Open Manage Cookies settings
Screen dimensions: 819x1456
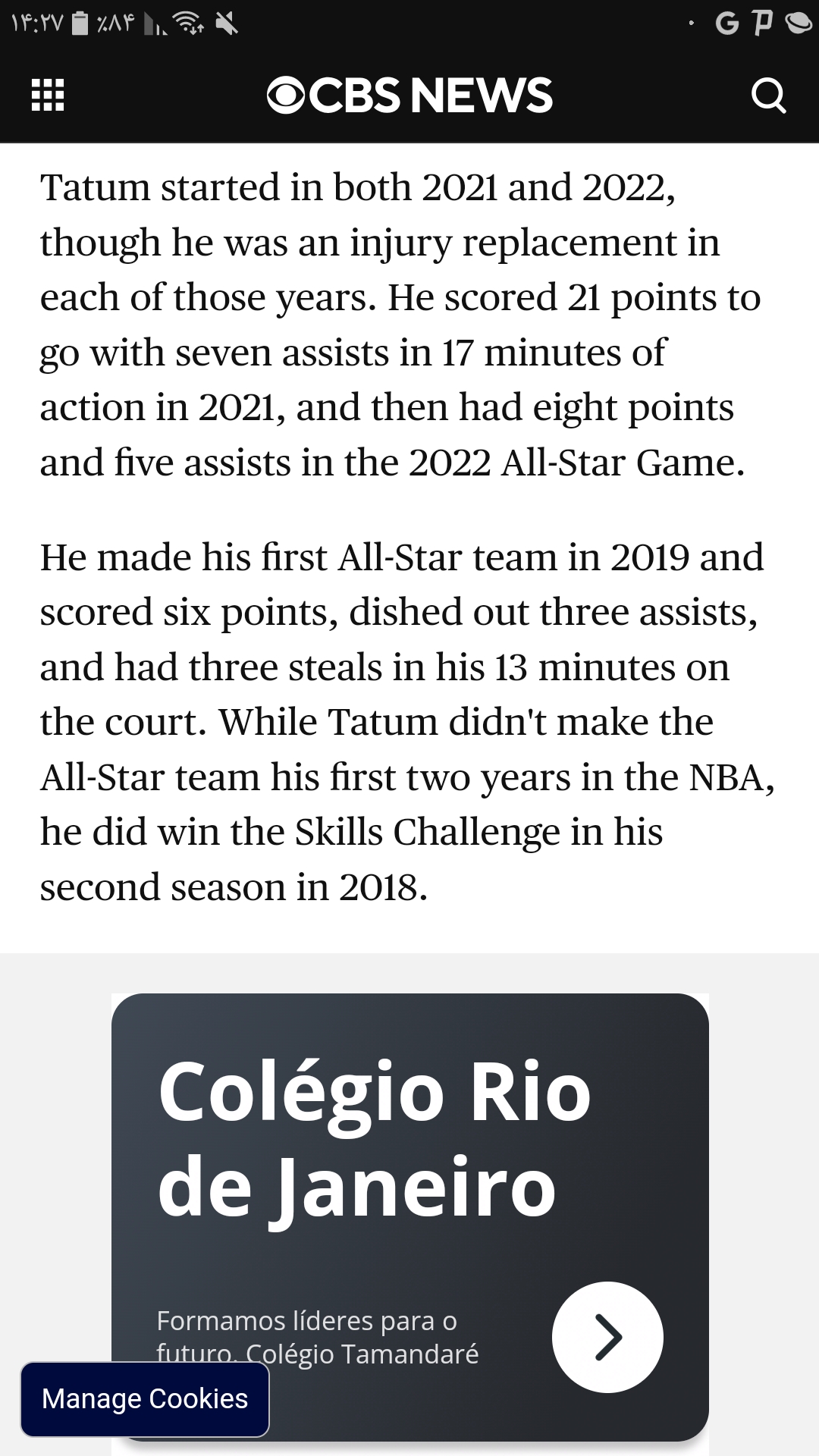coord(145,1399)
